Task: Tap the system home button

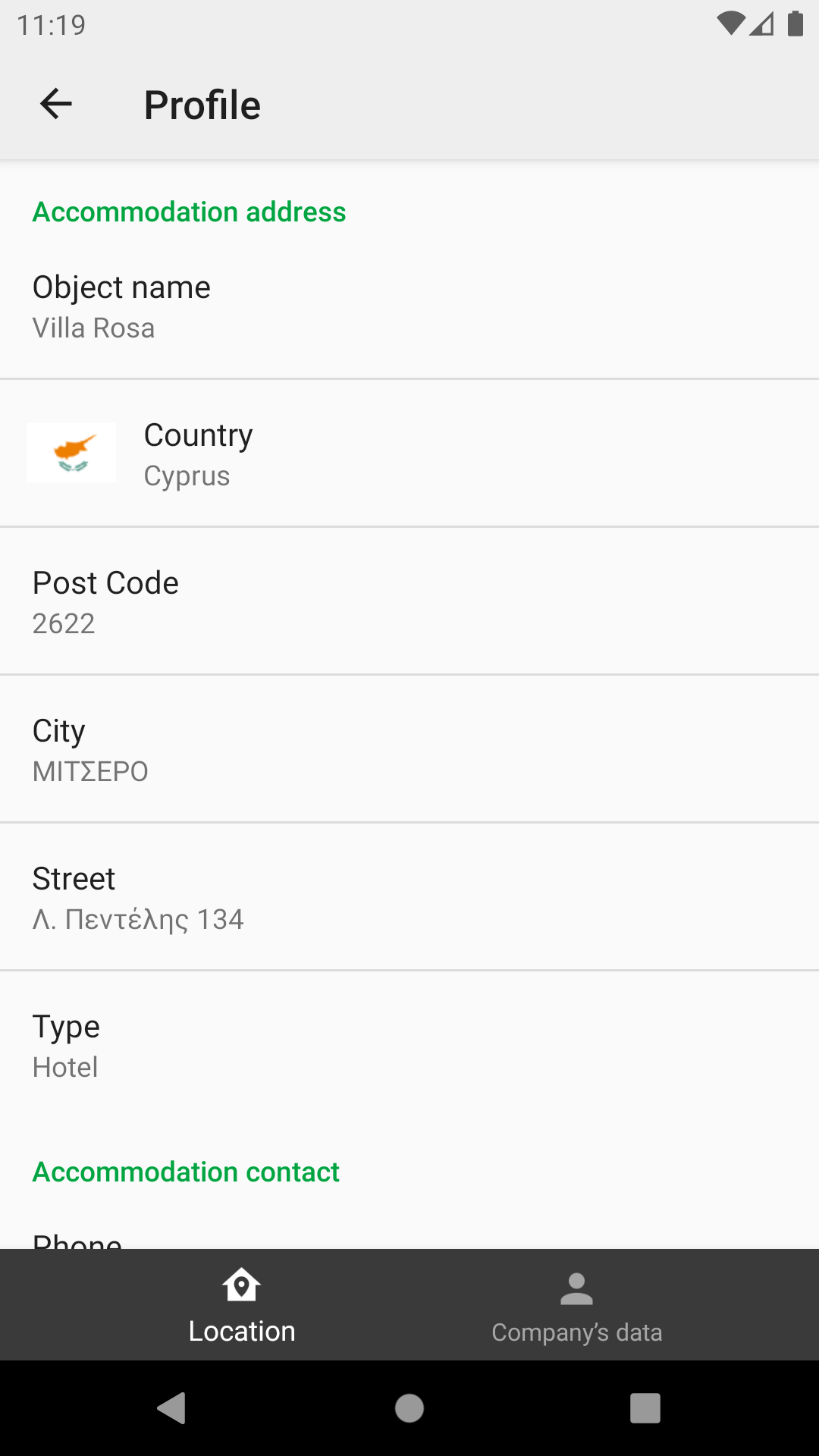Action: (409, 1408)
